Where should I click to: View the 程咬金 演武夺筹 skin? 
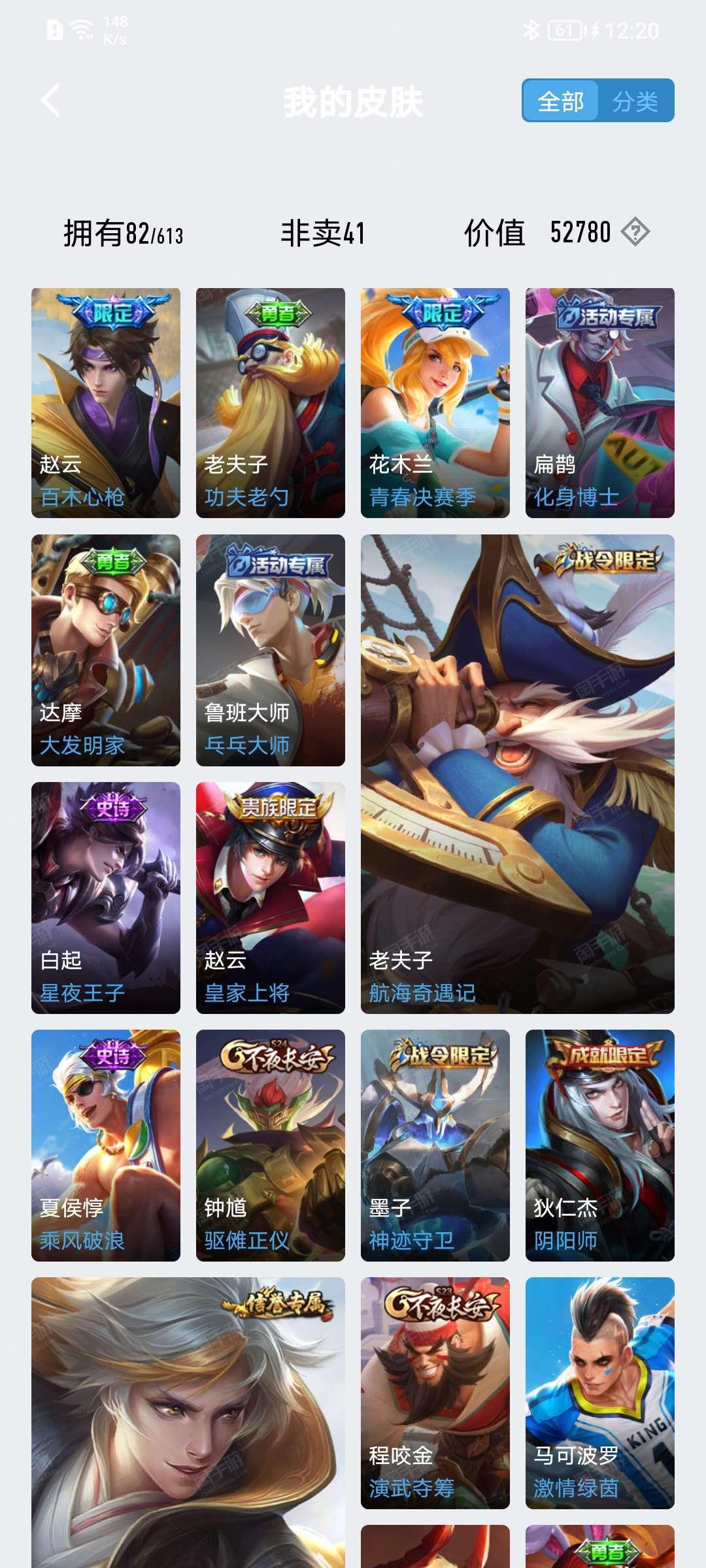435,1393
